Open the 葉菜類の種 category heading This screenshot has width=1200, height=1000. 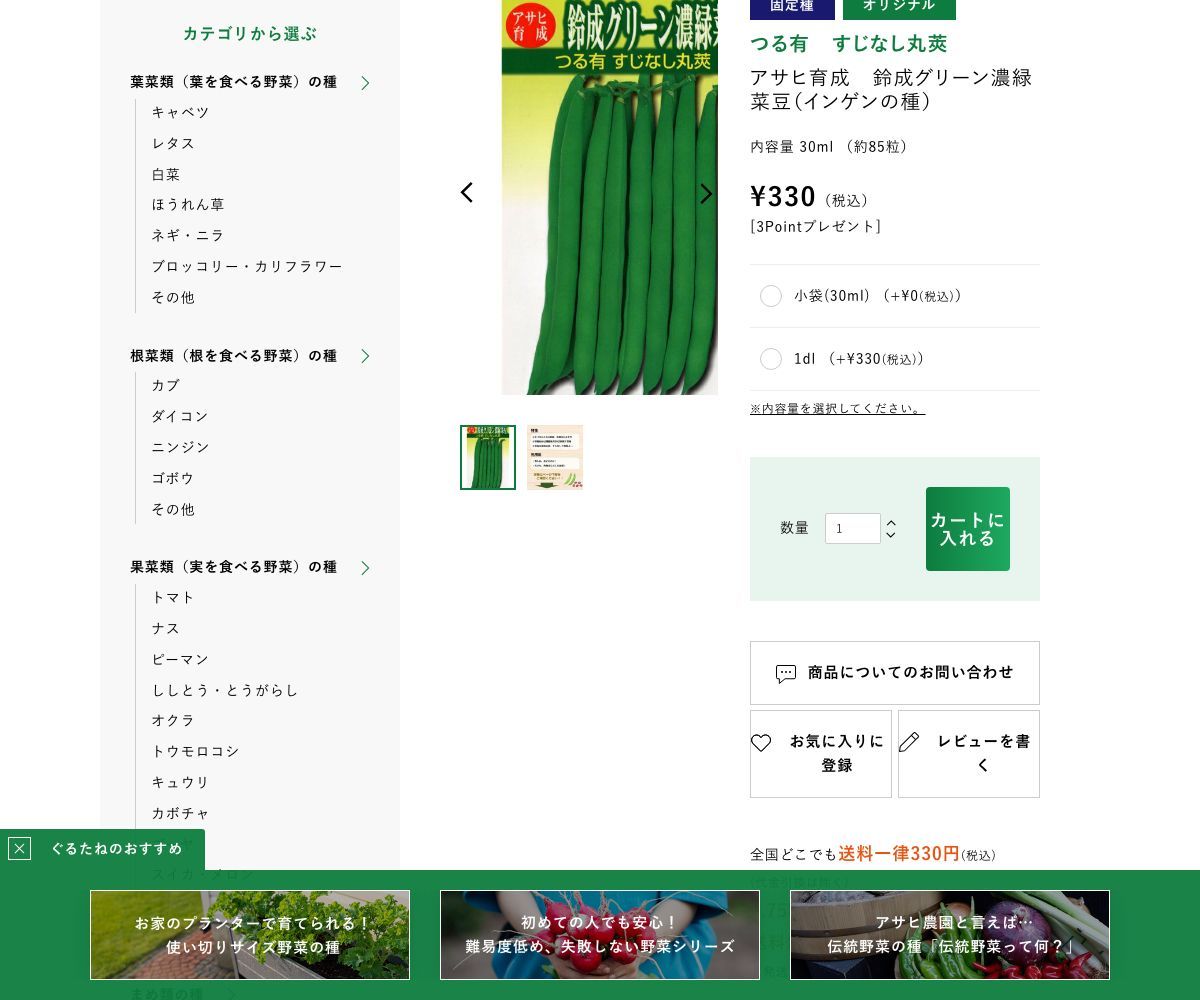point(234,82)
